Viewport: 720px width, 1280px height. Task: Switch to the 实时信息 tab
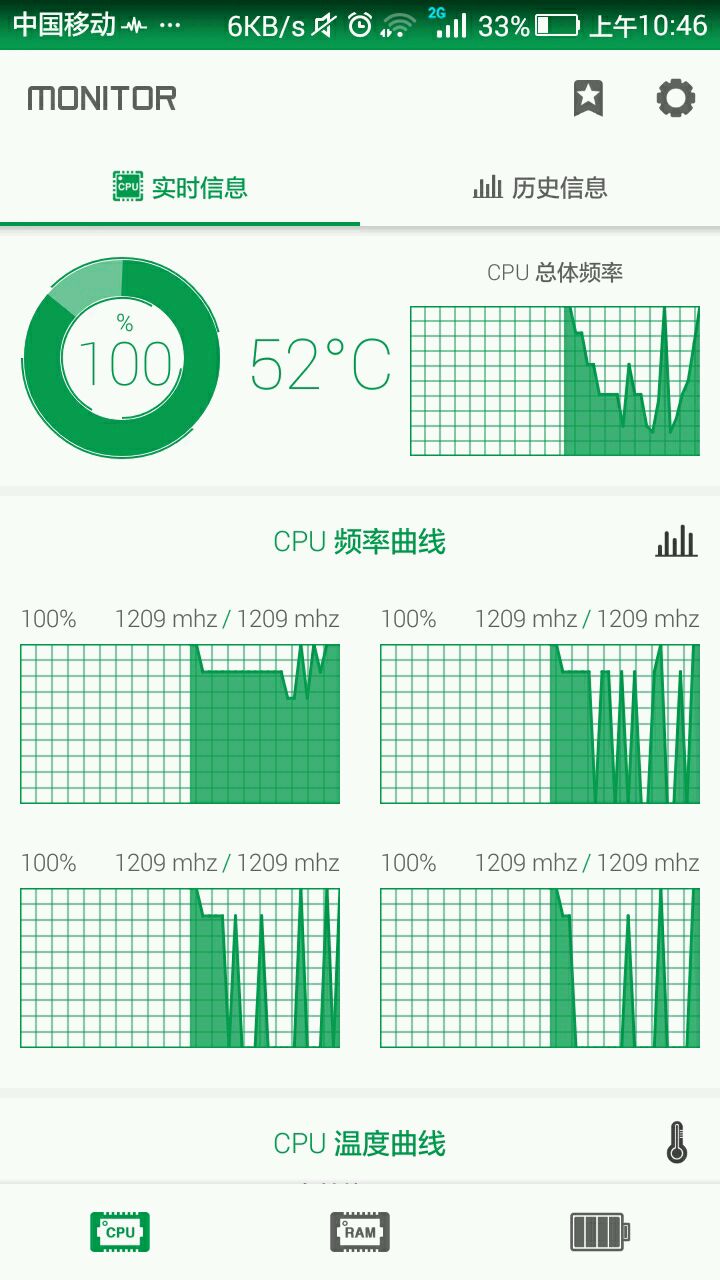click(180, 187)
